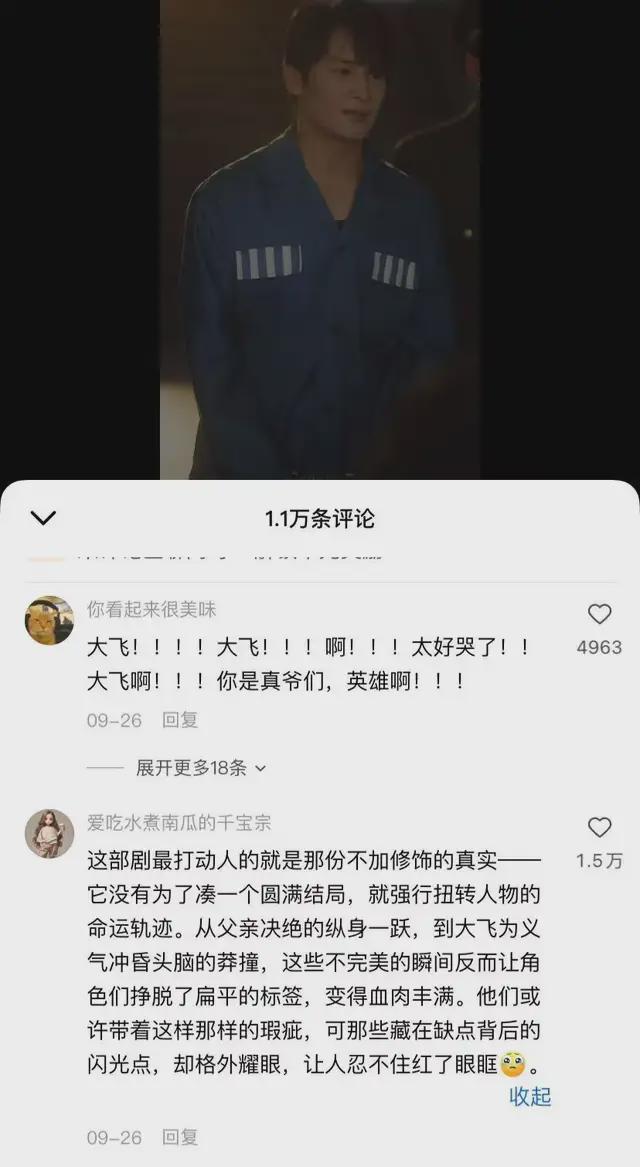Collapse the long comment via 收起

[530, 1096]
